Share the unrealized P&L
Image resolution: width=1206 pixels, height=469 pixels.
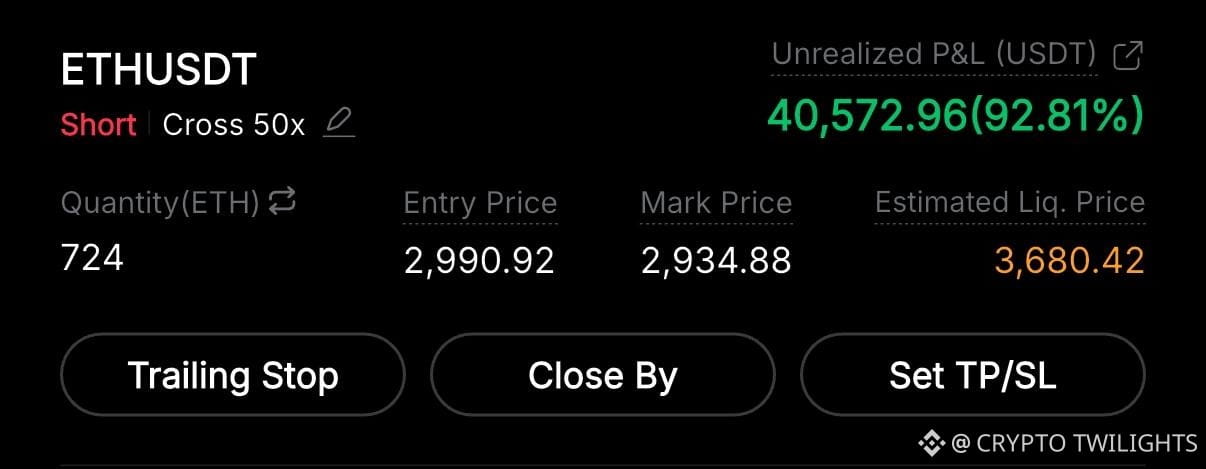coord(1127,55)
